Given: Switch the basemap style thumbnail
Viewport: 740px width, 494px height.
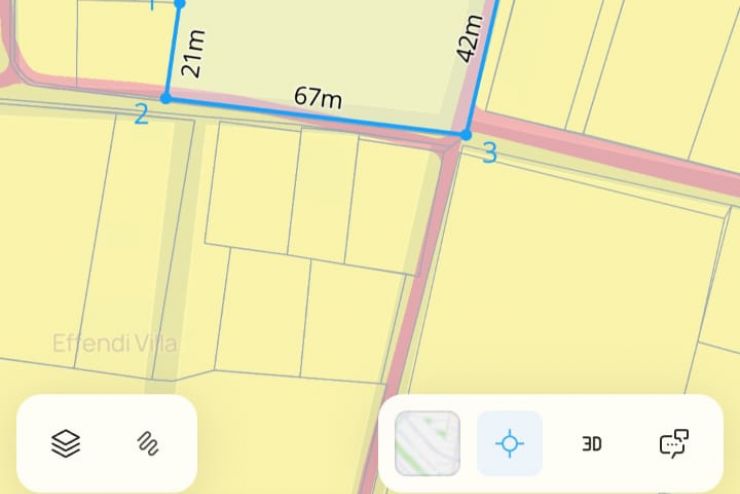Looking at the screenshot, I should point(428,443).
